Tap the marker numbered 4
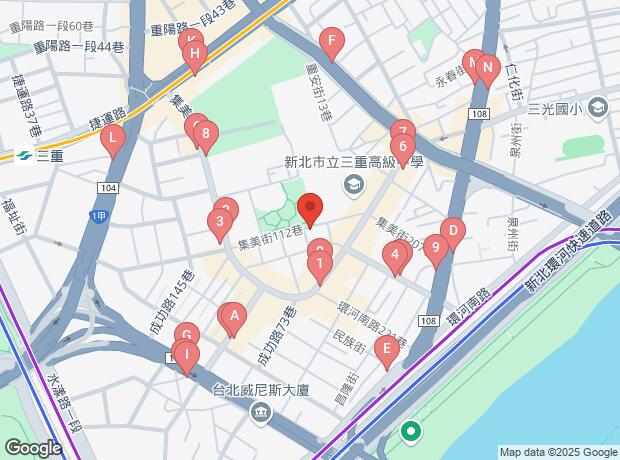The width and height of the screenshot is (620, 460). tap(395, 255)
